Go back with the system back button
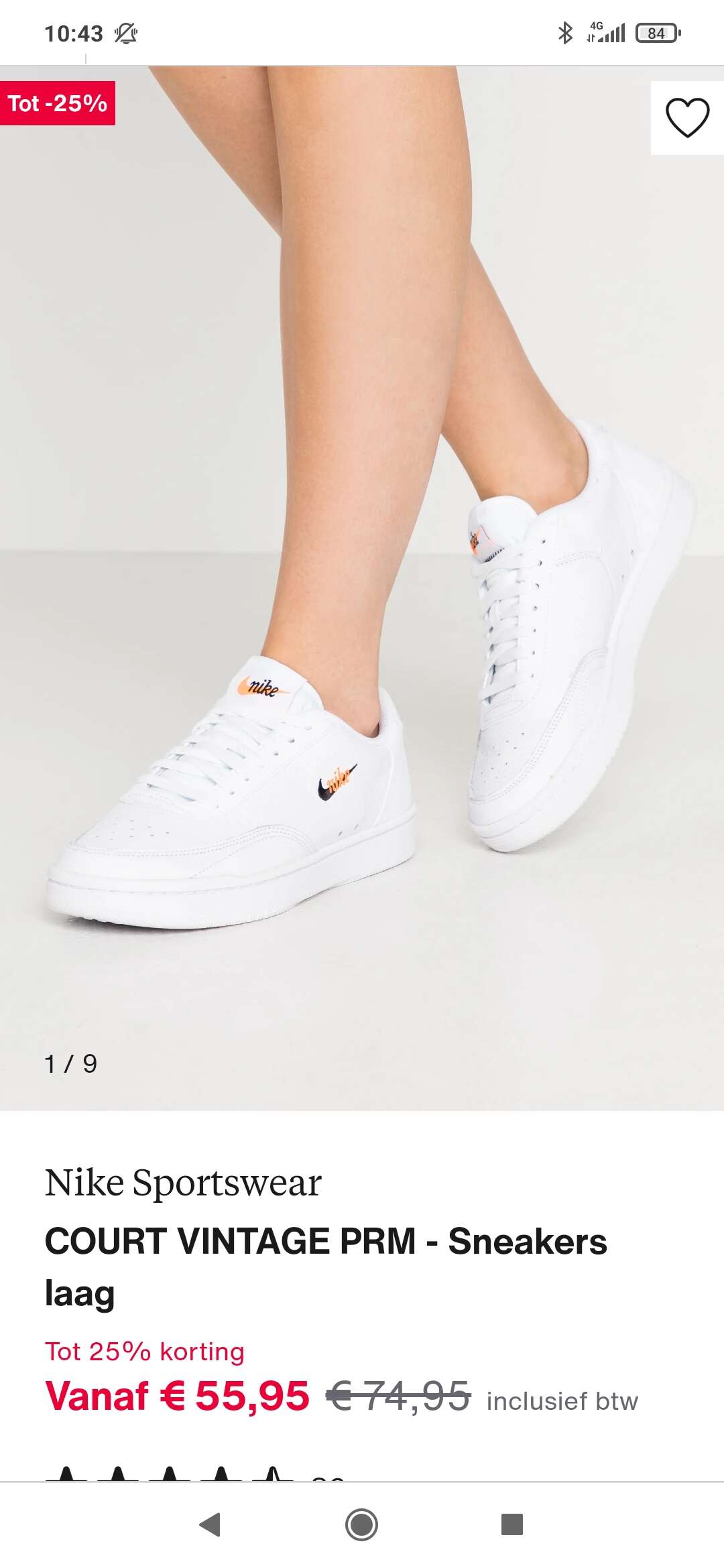This screenshot has height=1568, width=724. tap(210, 1524)
